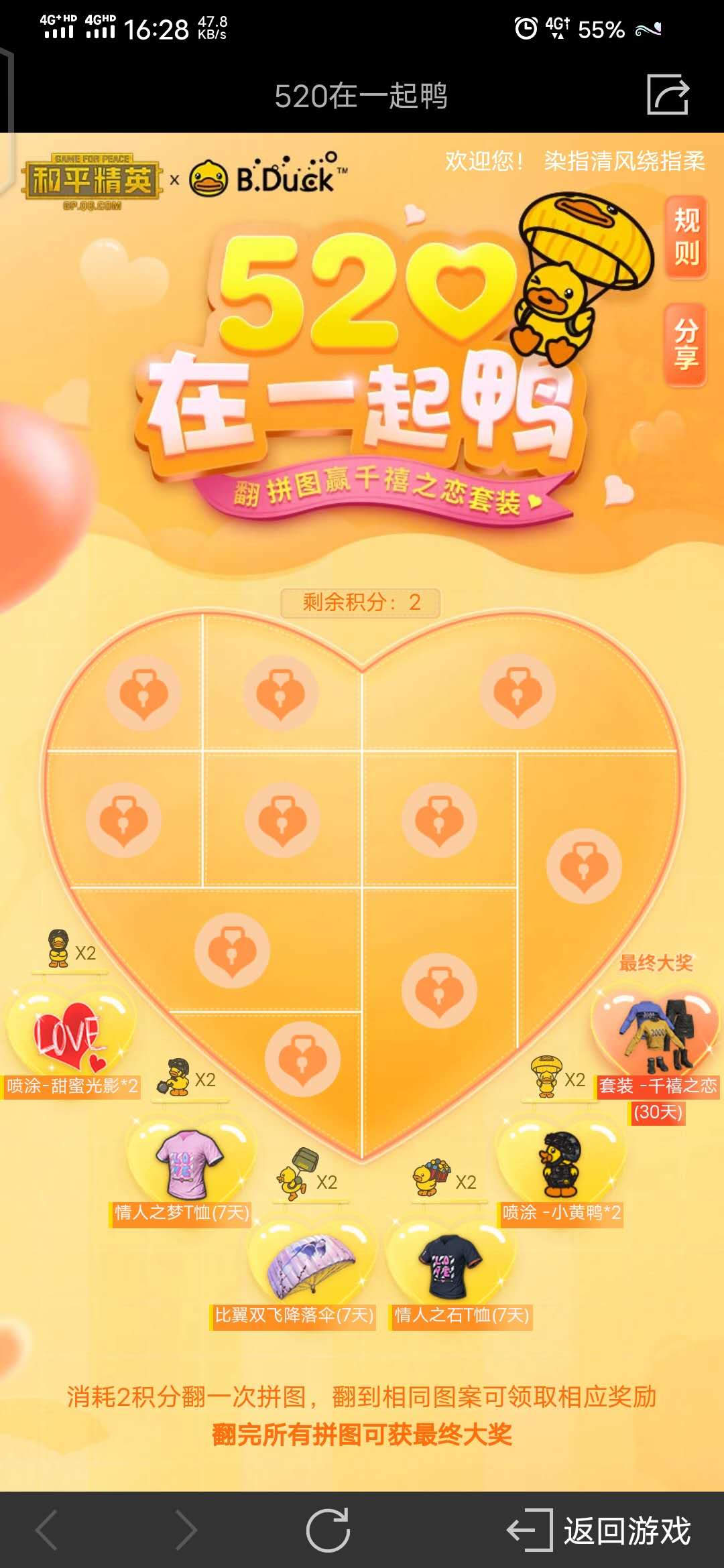Refresh the page with the reload icon

pyautogui.click(x=328, y=1530)
